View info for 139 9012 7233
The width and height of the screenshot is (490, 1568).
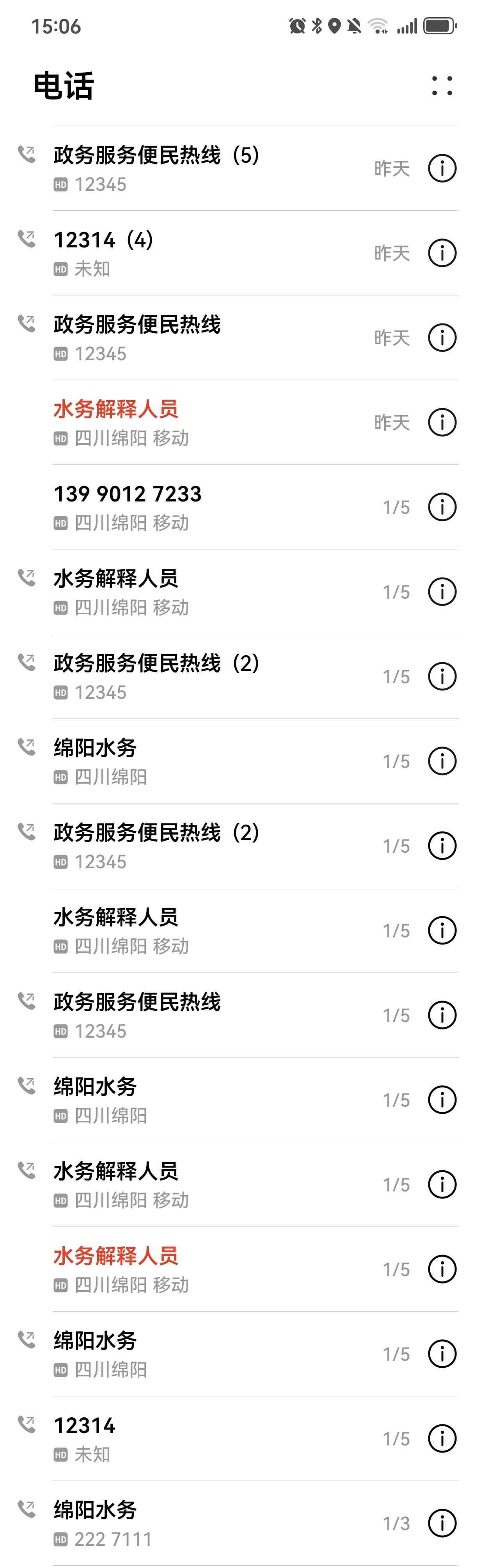click(x=442, y=507)
